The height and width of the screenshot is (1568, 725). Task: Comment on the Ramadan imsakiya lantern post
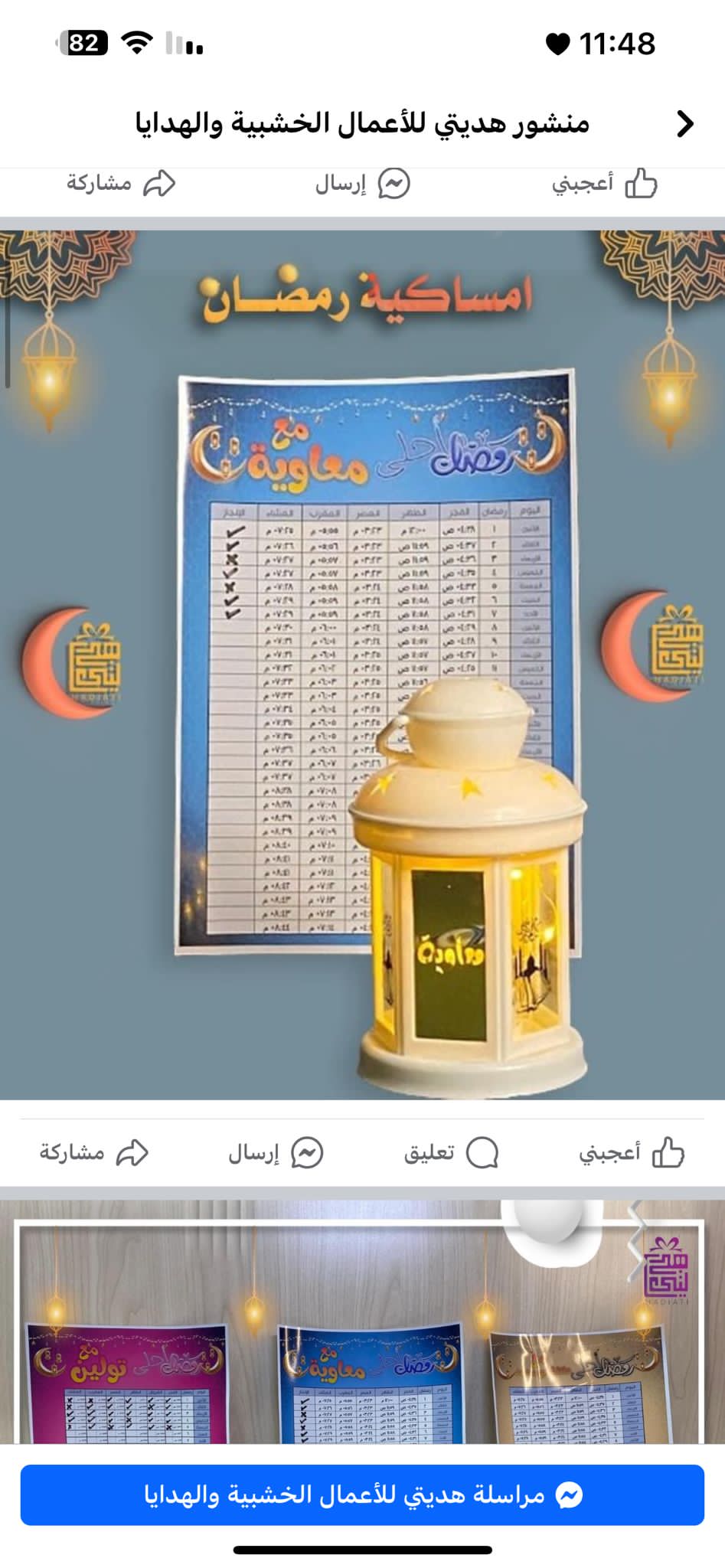click(452, 1152)
